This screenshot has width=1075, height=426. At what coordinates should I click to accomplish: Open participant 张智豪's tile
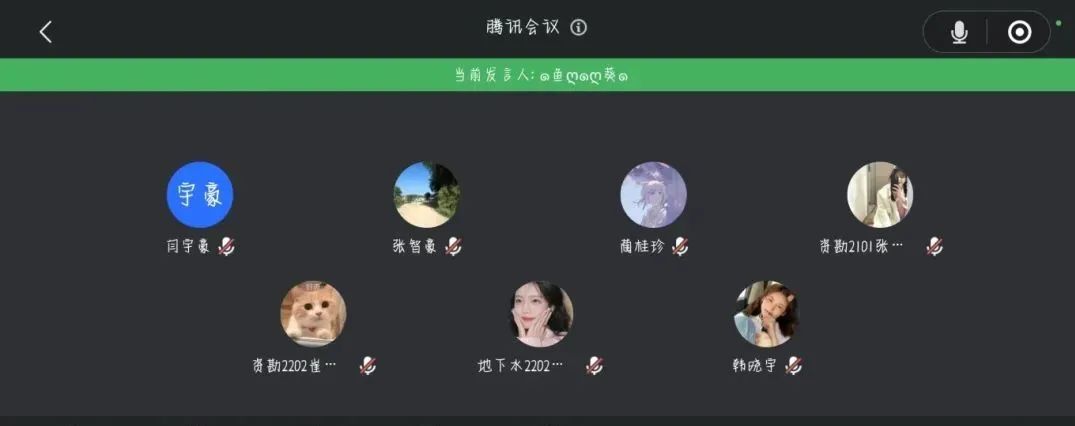click(x=427, y=195)
